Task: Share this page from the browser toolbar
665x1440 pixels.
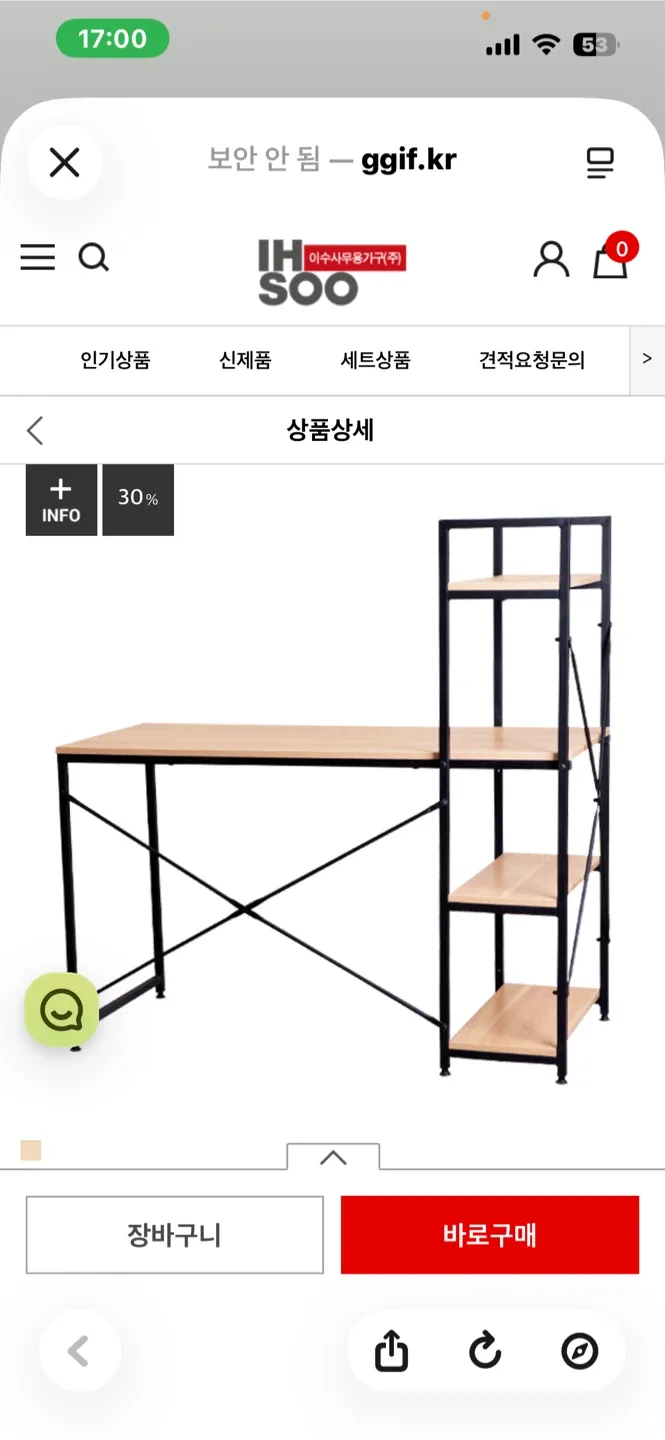Action: tap(392, 1352)
